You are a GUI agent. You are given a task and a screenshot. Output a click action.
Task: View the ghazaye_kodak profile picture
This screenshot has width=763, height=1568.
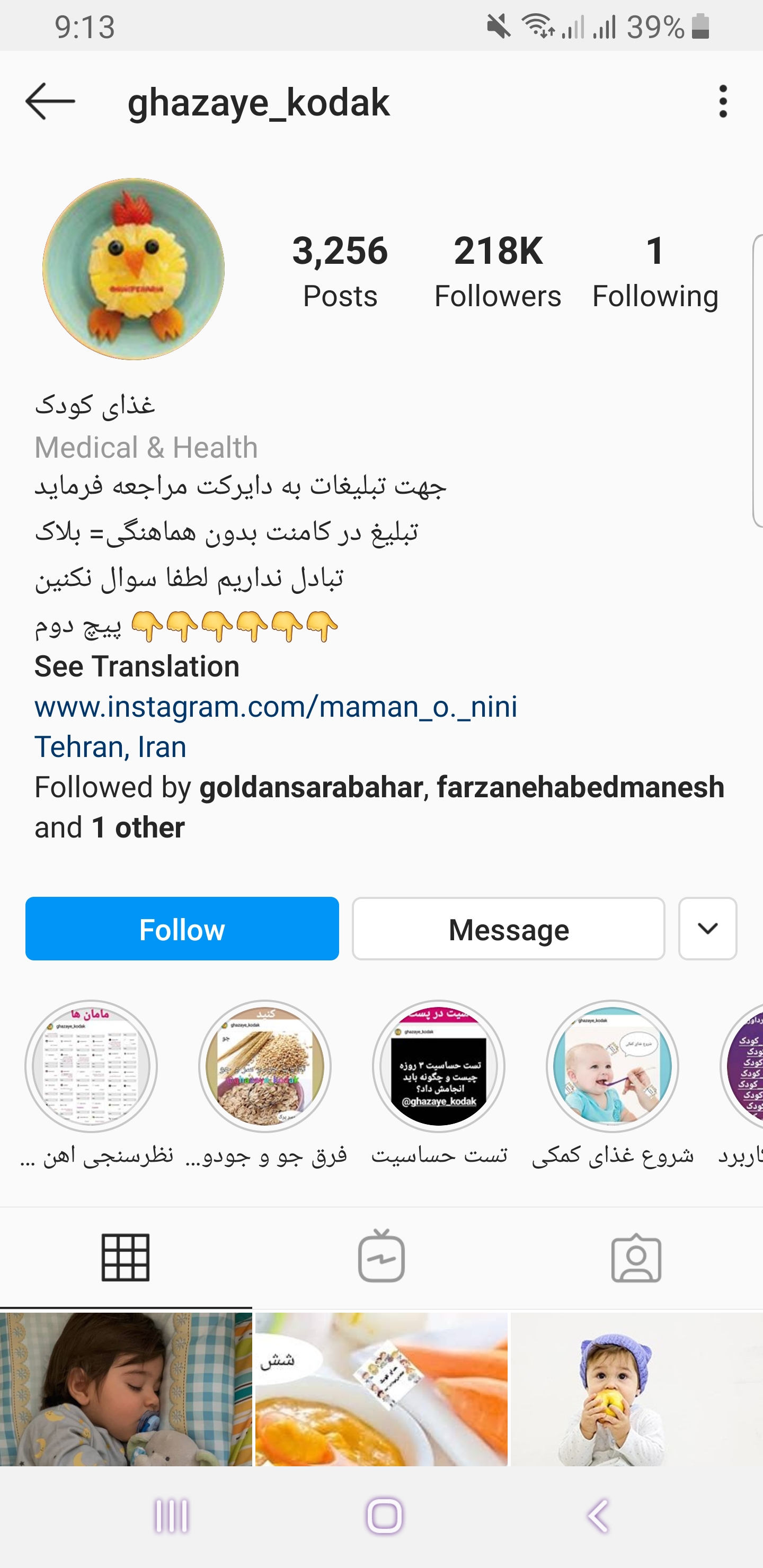click(134, 269)
